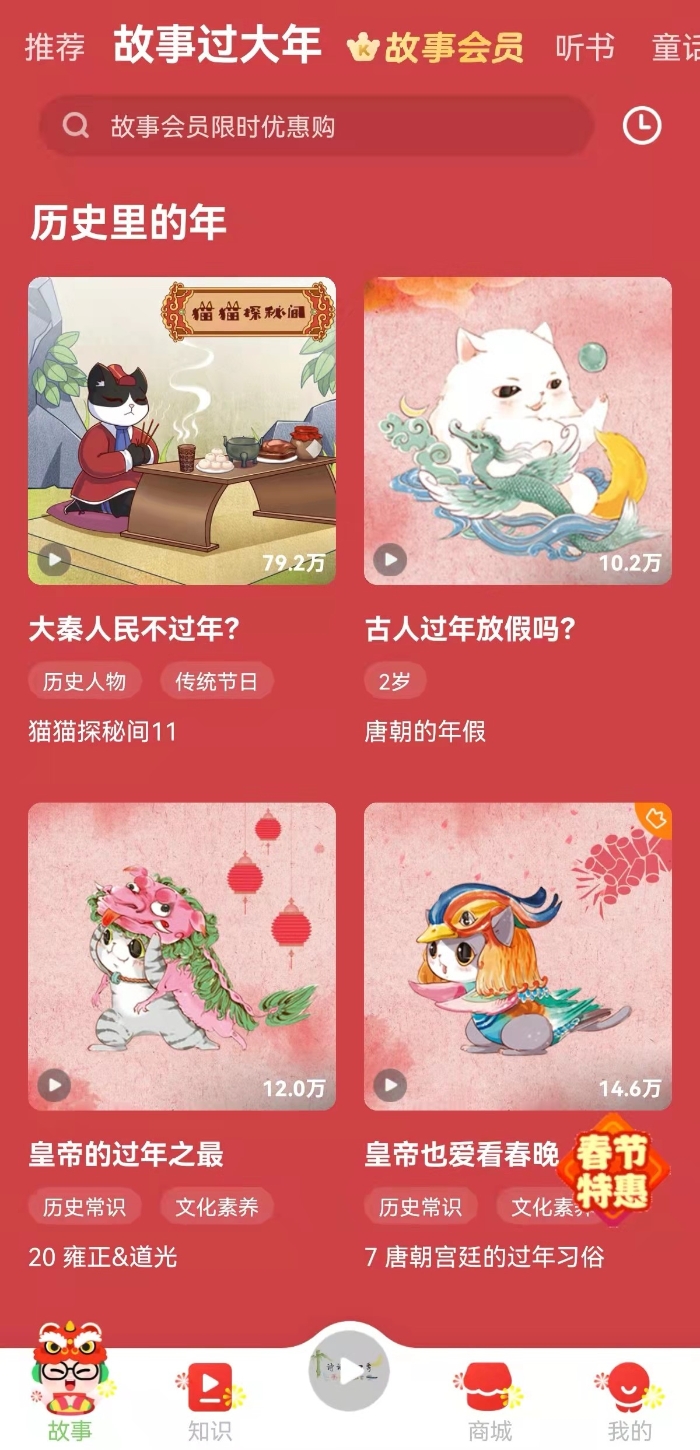
Task: Open the 大秦人民不过年? story card
Action: pyautogui.click(x=182, y=431)
